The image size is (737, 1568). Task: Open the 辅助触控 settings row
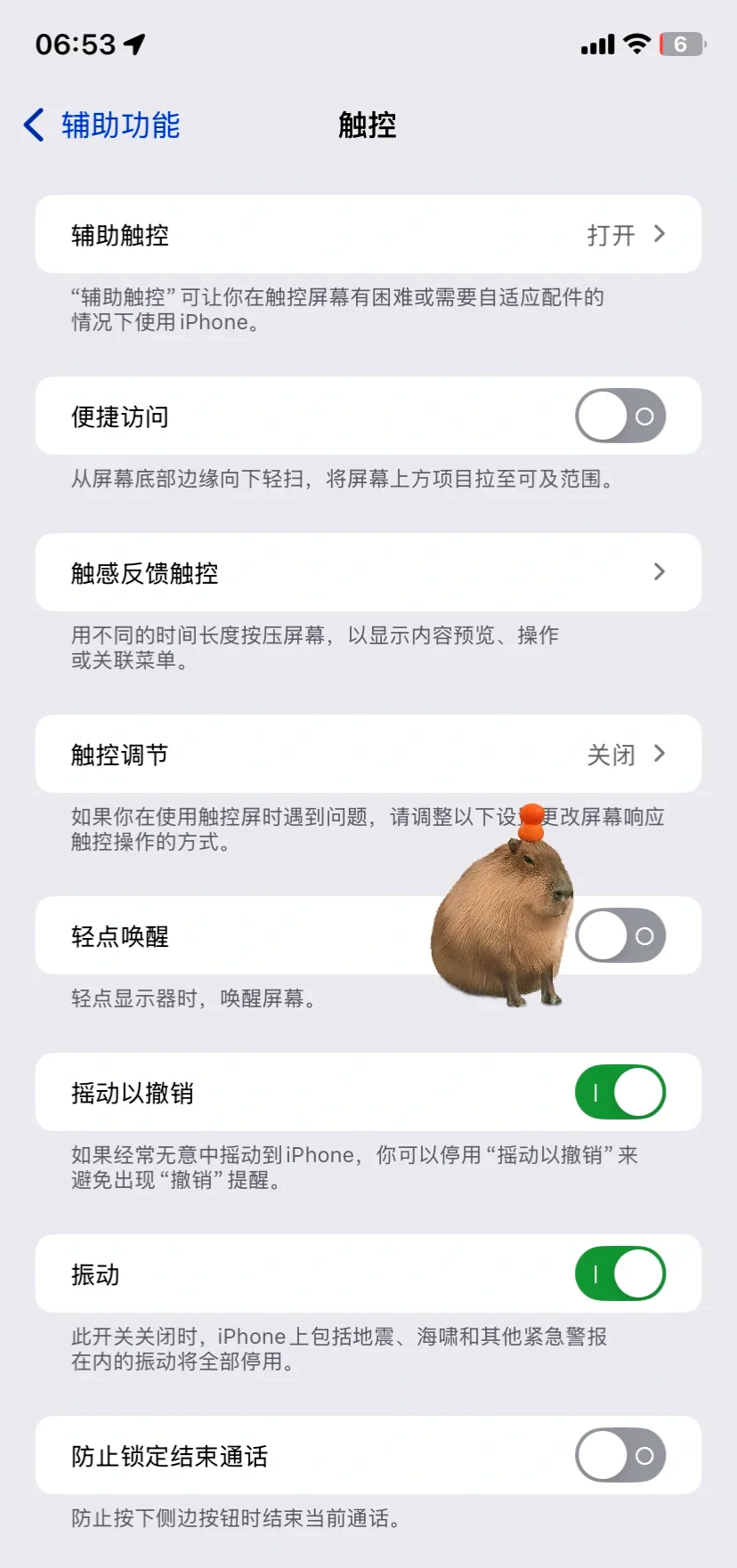click(368, 235)
